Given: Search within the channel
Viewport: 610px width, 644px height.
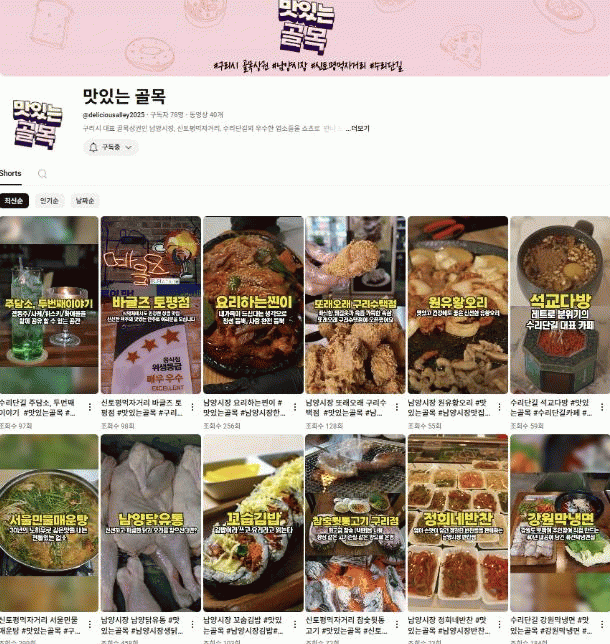Looking at the screenshot, I should click(x=42, y=174).
